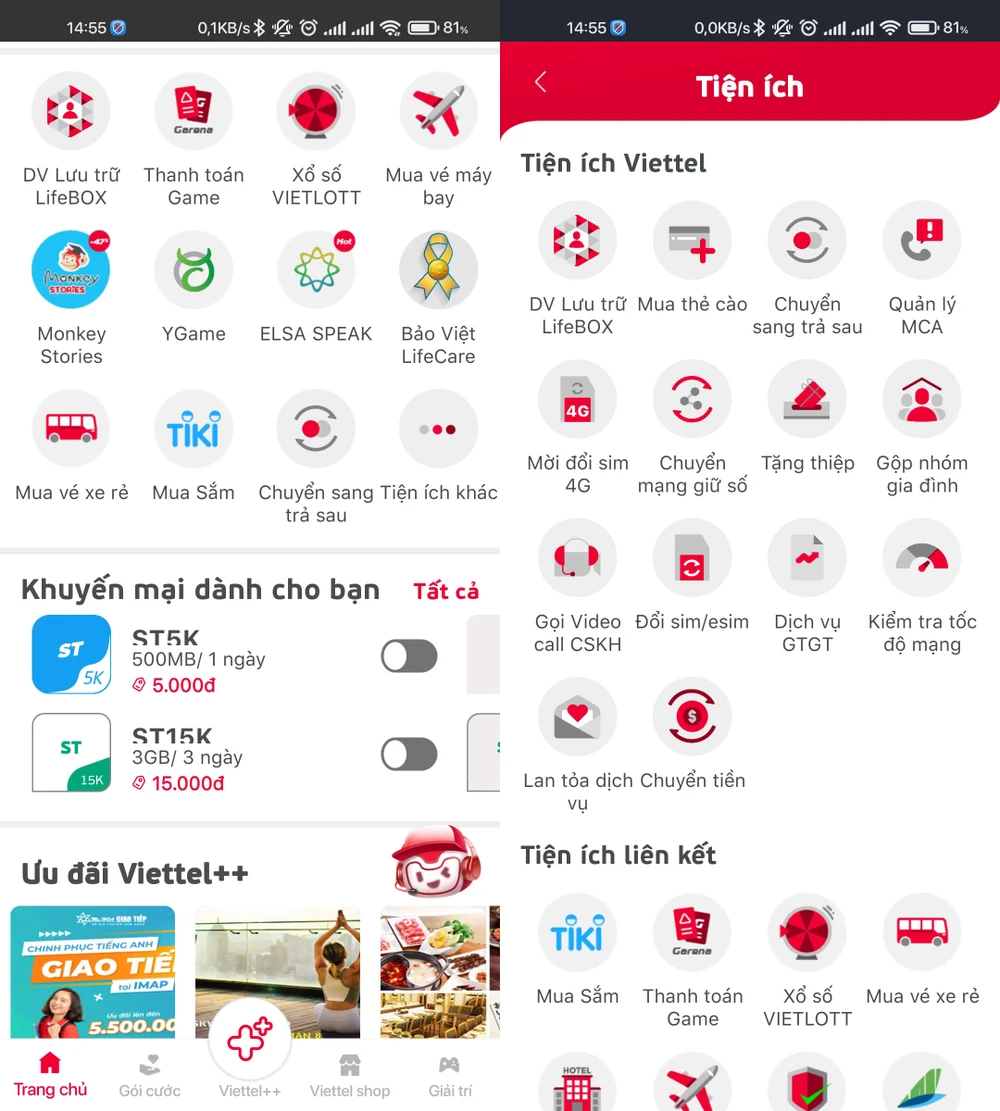Switch to the Gói cước tab
Screen dimensions: 1000x1111
pyautogui.click(x=150, y=1075)
